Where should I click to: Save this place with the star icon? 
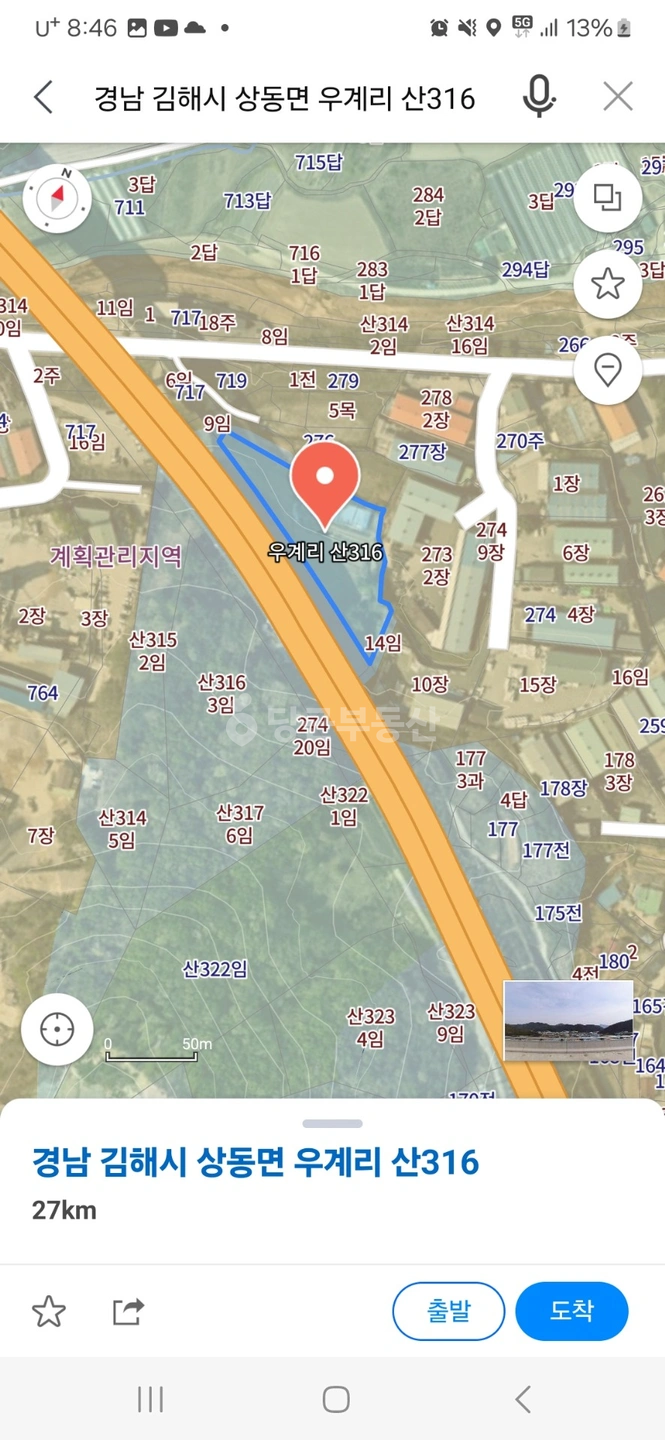tap(49, 1311)
